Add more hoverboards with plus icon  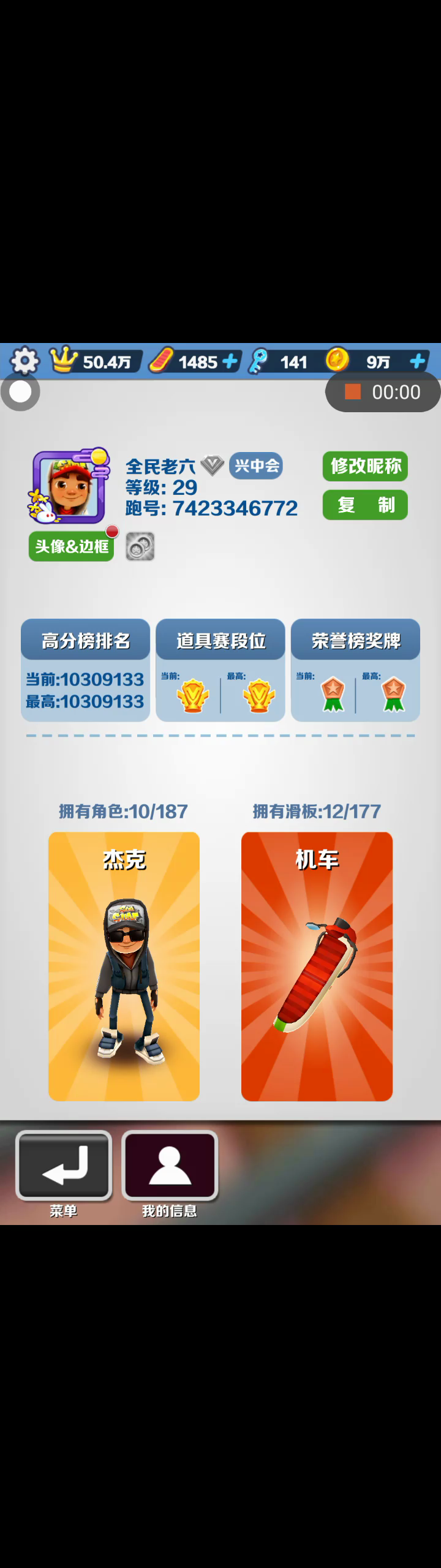230,361
